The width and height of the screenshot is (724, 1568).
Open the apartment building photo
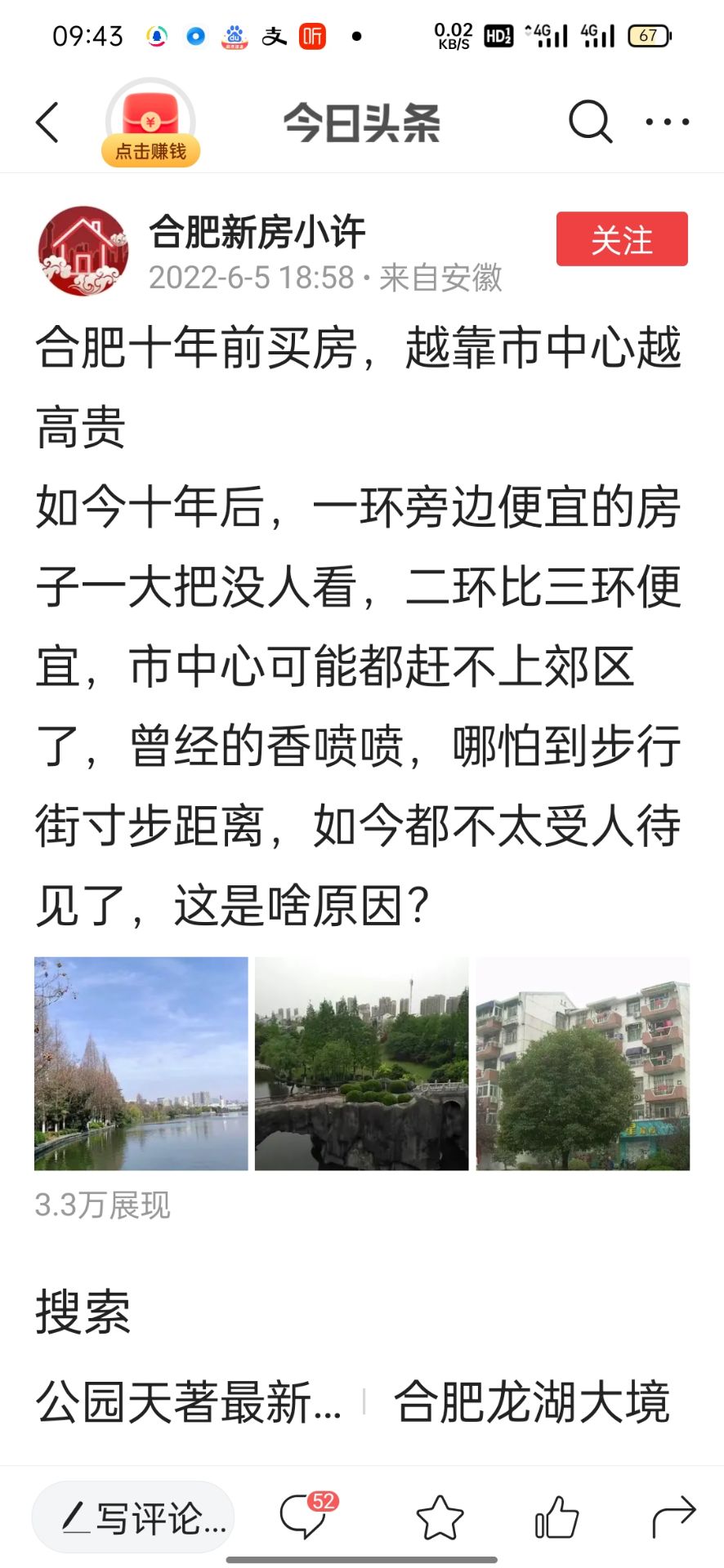coord(583,1063)
